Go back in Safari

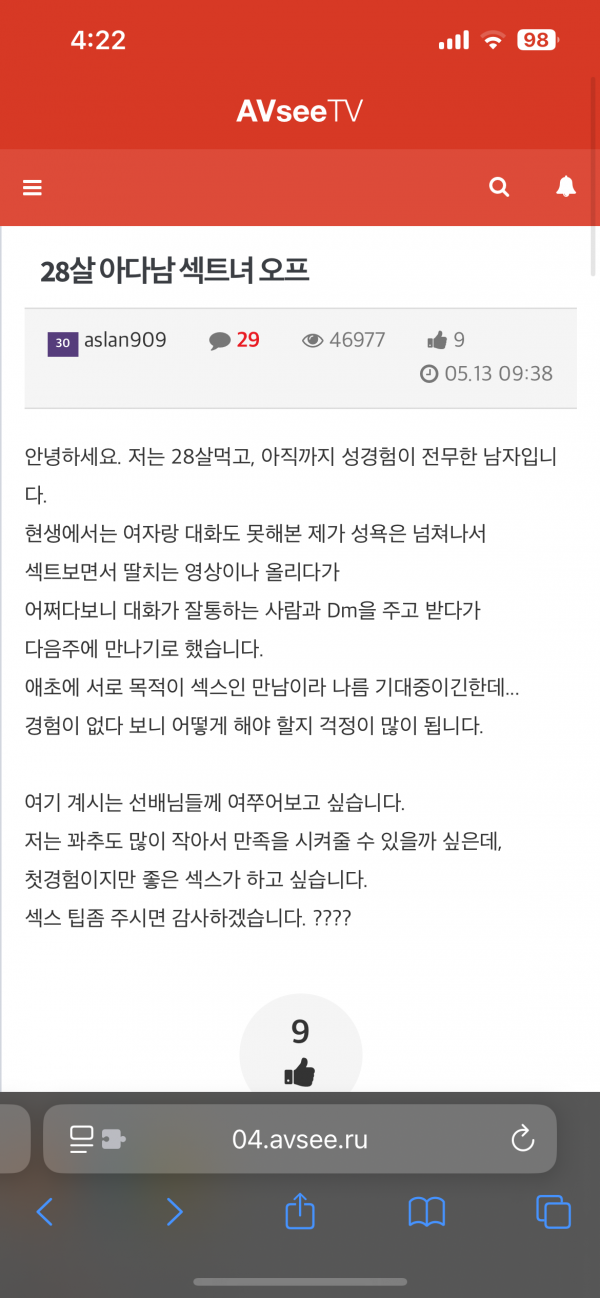[x=44, y=1213]
